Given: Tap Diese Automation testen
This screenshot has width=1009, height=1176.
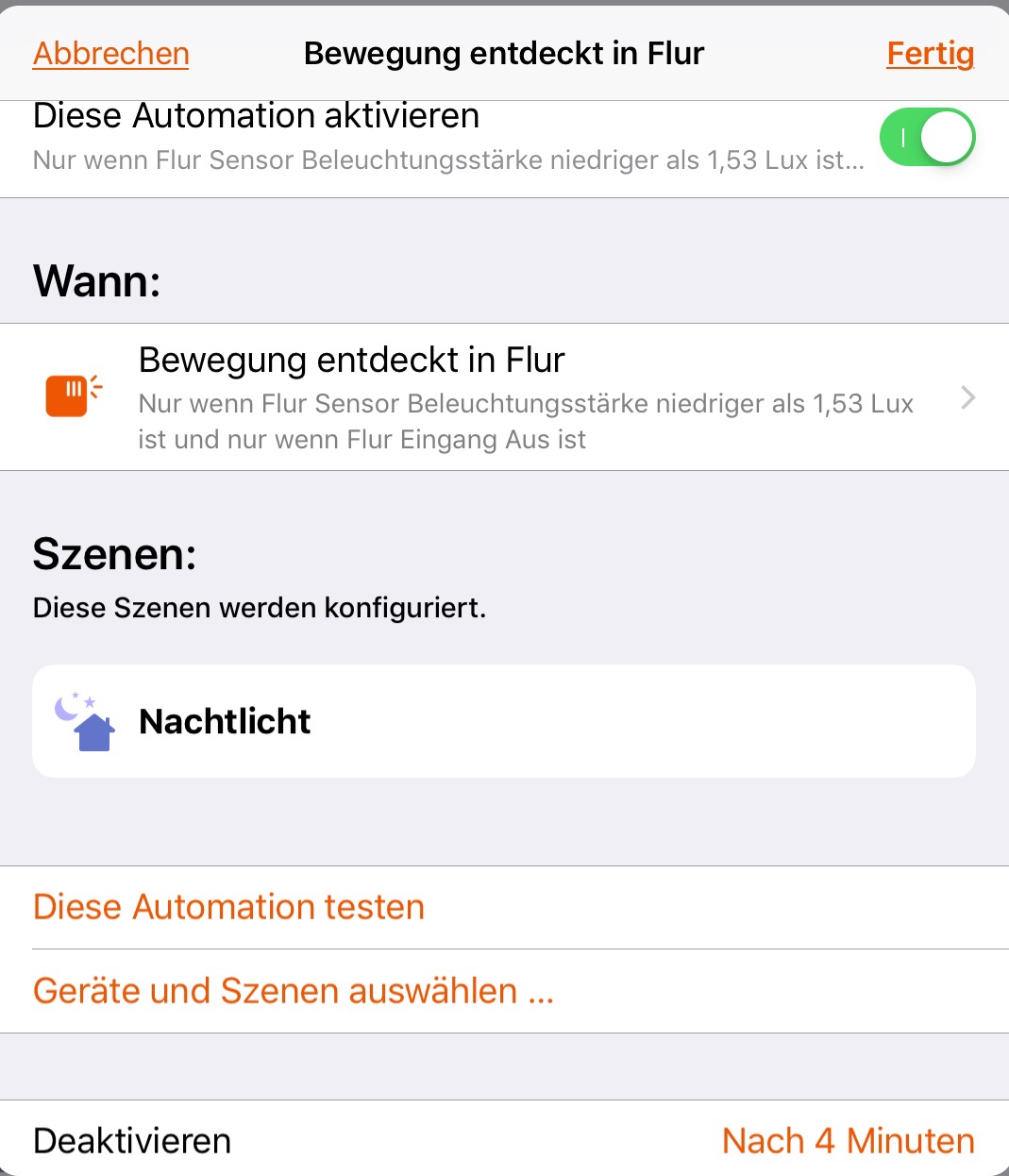Looking at the screenshot, I should pos(228,907).
